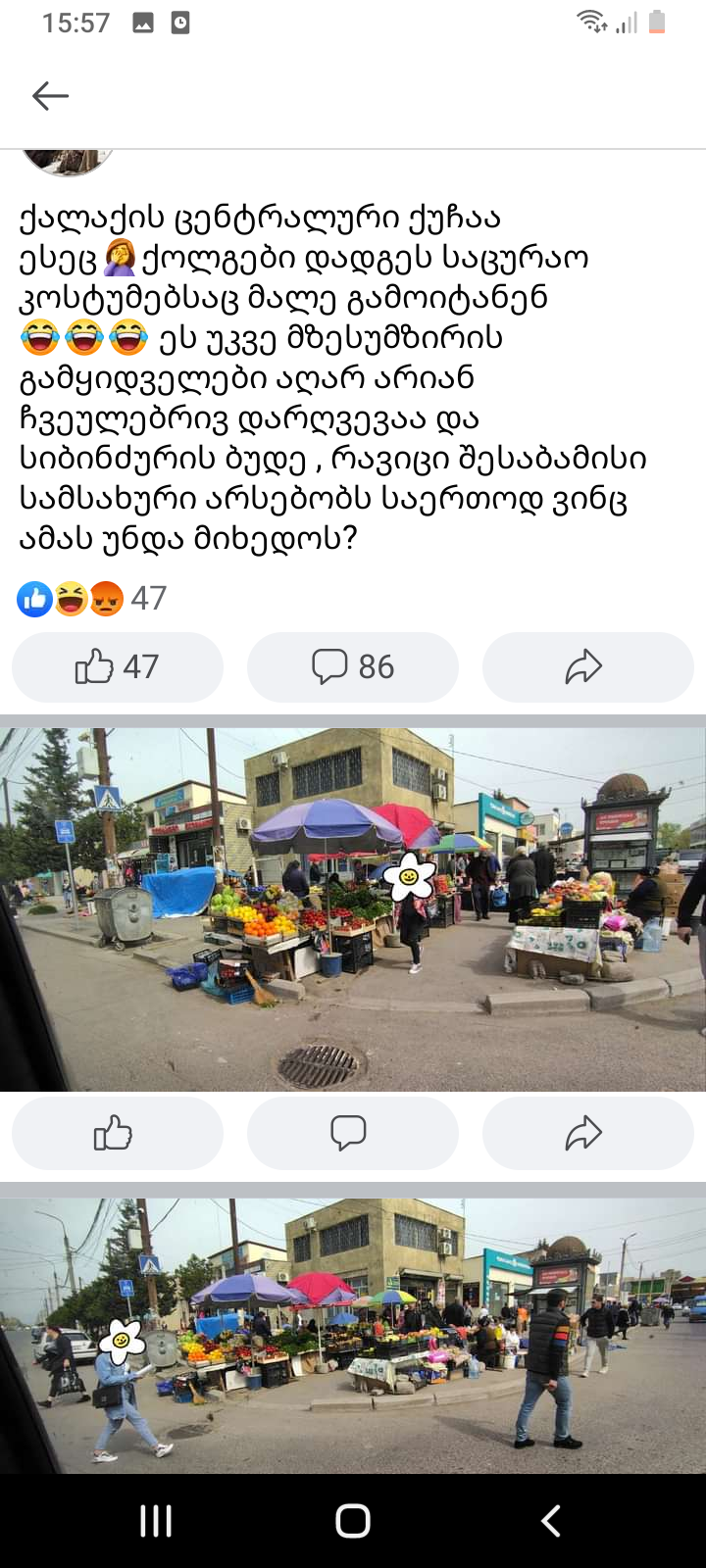The height and width of the screenshot is (1568, 706).
Task: View the reactions list showing 47
Action: 92,598
